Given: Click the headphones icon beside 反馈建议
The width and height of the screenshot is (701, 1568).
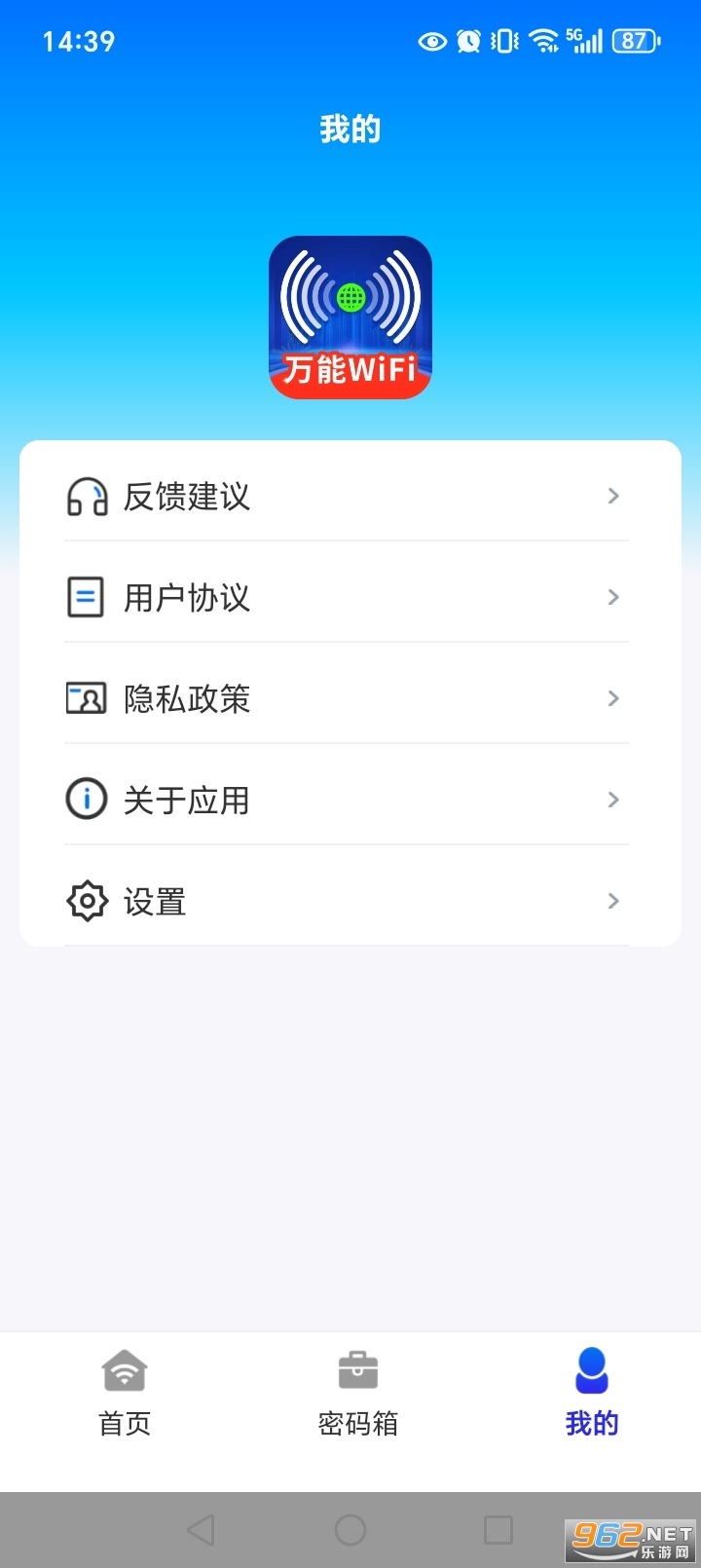Looking at the screenshot, I should point(86,497).
